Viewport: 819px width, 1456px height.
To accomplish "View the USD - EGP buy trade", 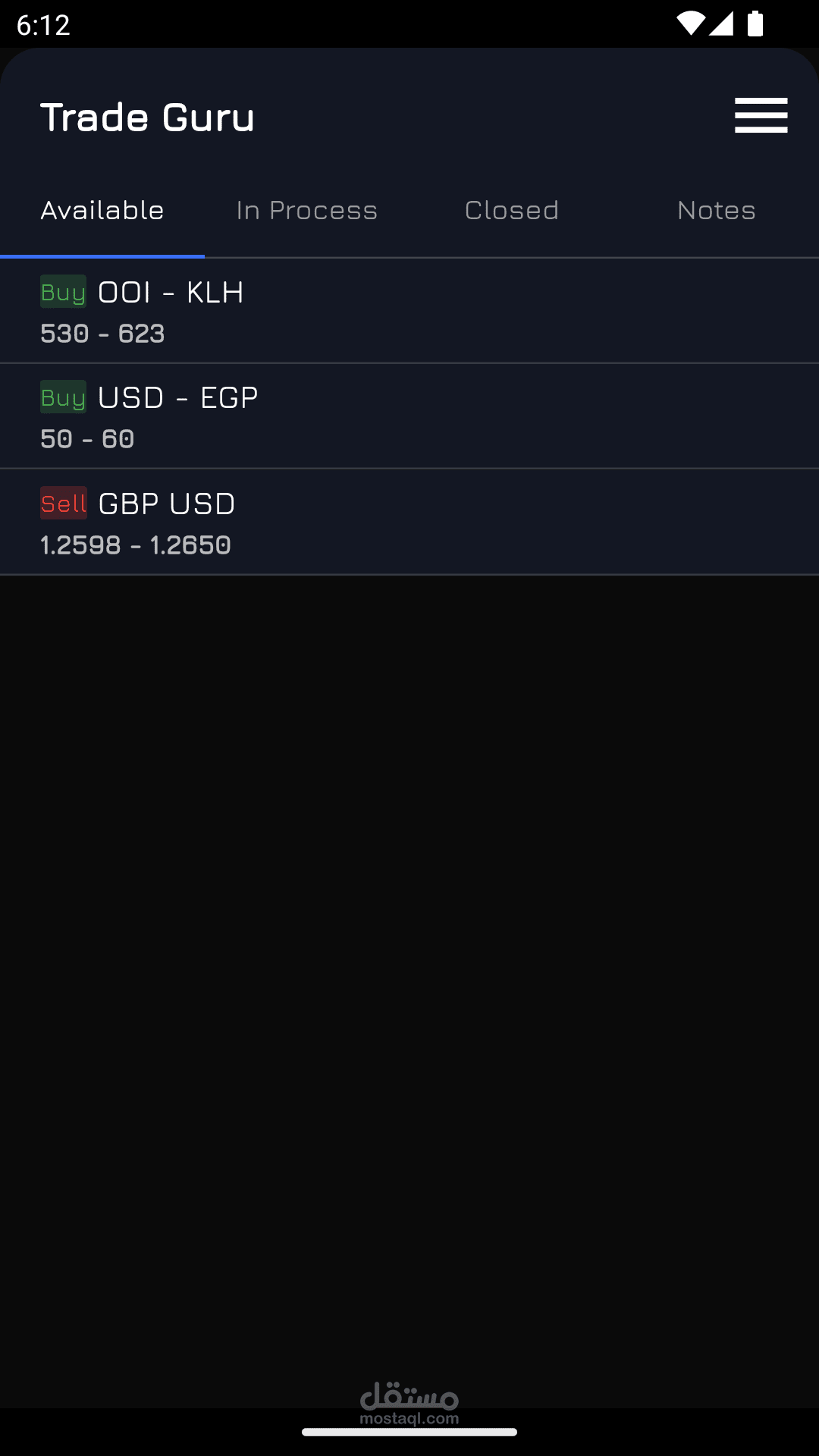I will (409, 416).
